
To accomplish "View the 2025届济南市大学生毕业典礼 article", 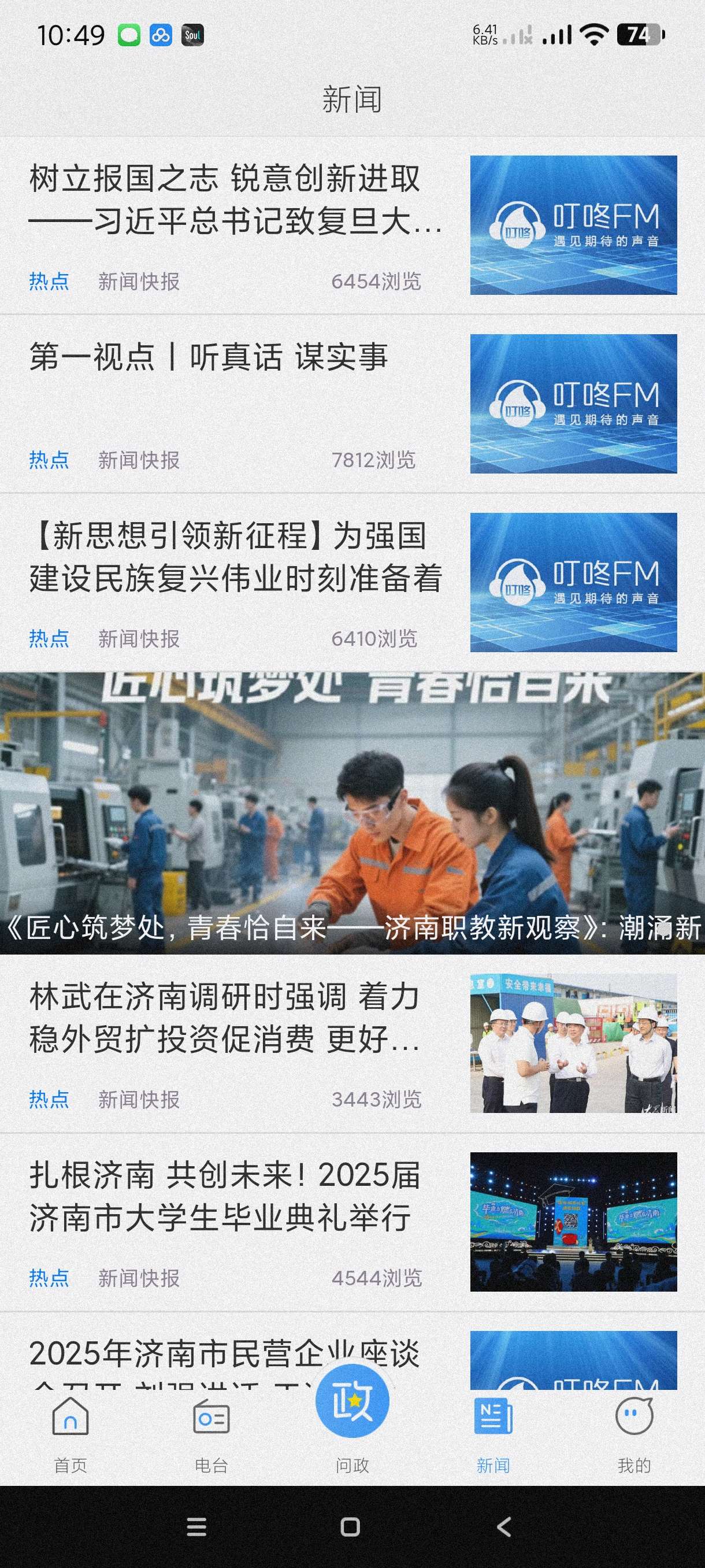I will coord(225,1196).
